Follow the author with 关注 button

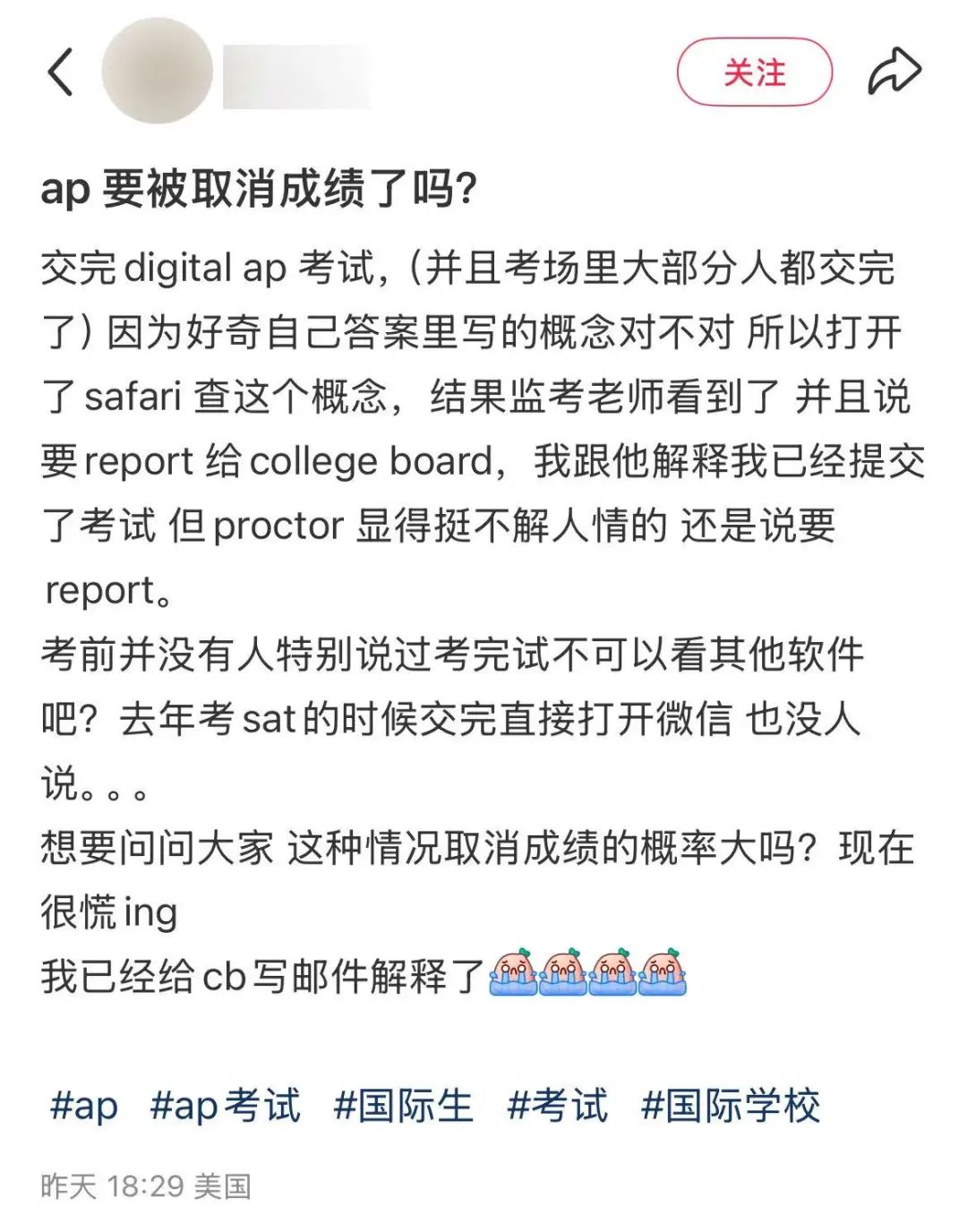(754, 73)
